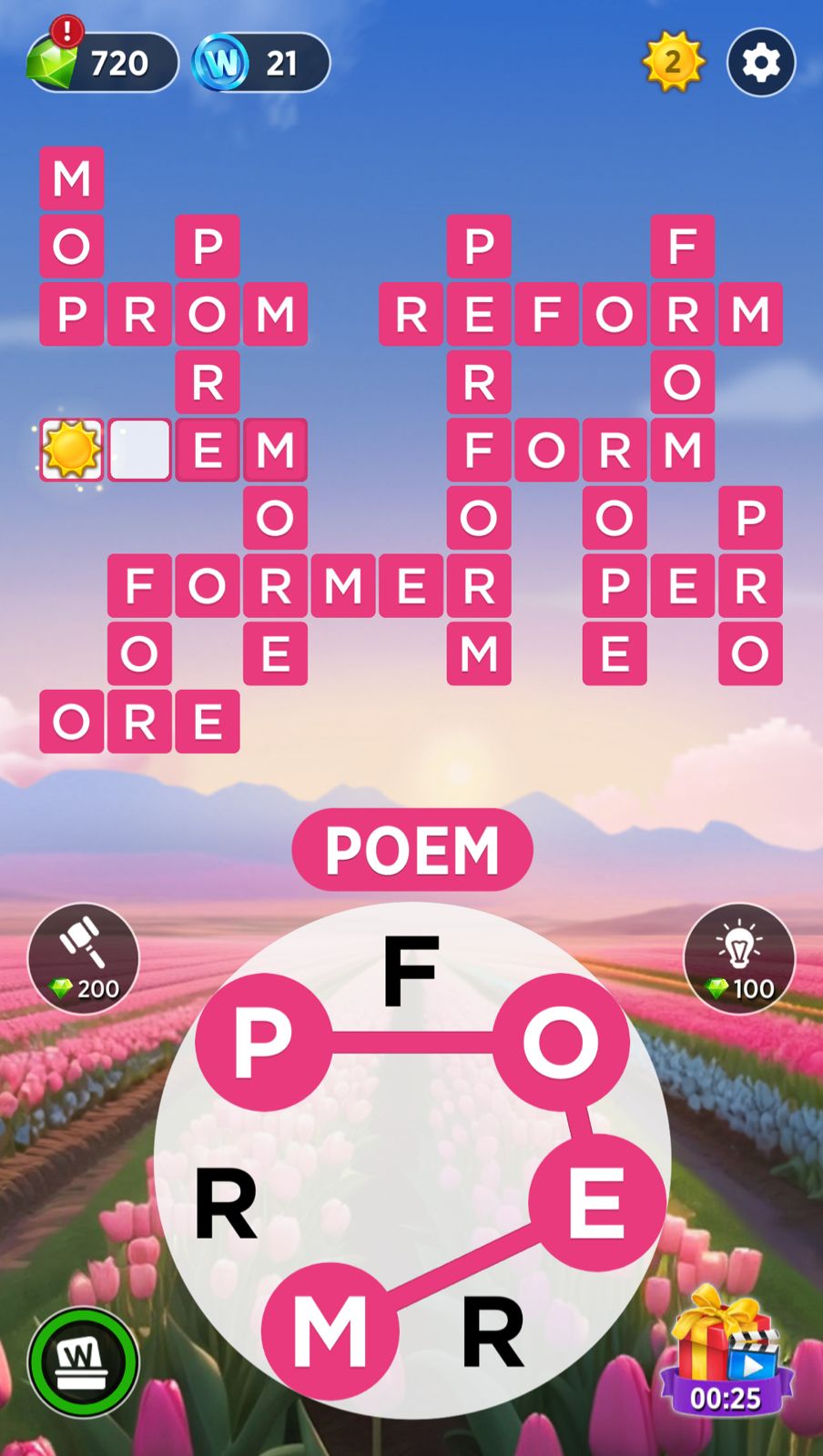
Task: Tap the sun tile in the crossword
Action: coord(71,450)
